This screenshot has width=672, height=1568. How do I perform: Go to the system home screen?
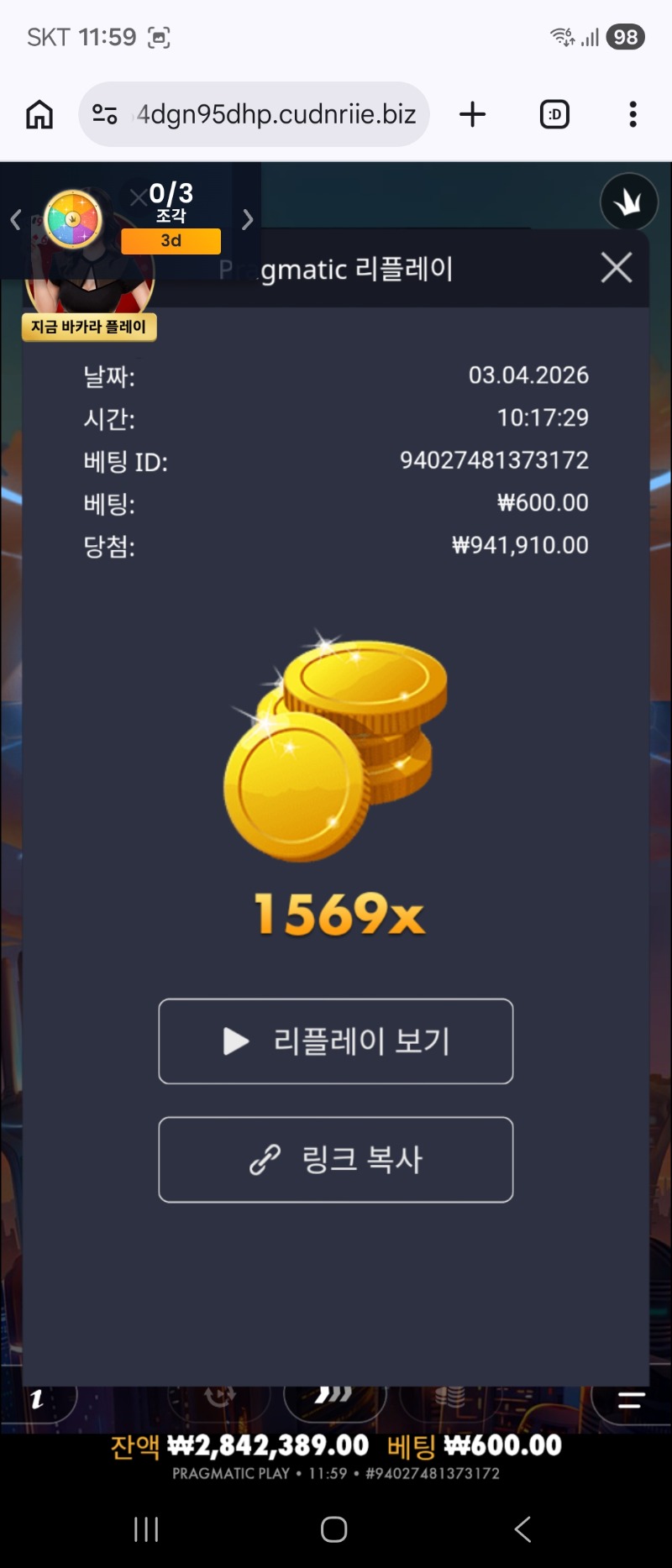tap(334, 1529)
